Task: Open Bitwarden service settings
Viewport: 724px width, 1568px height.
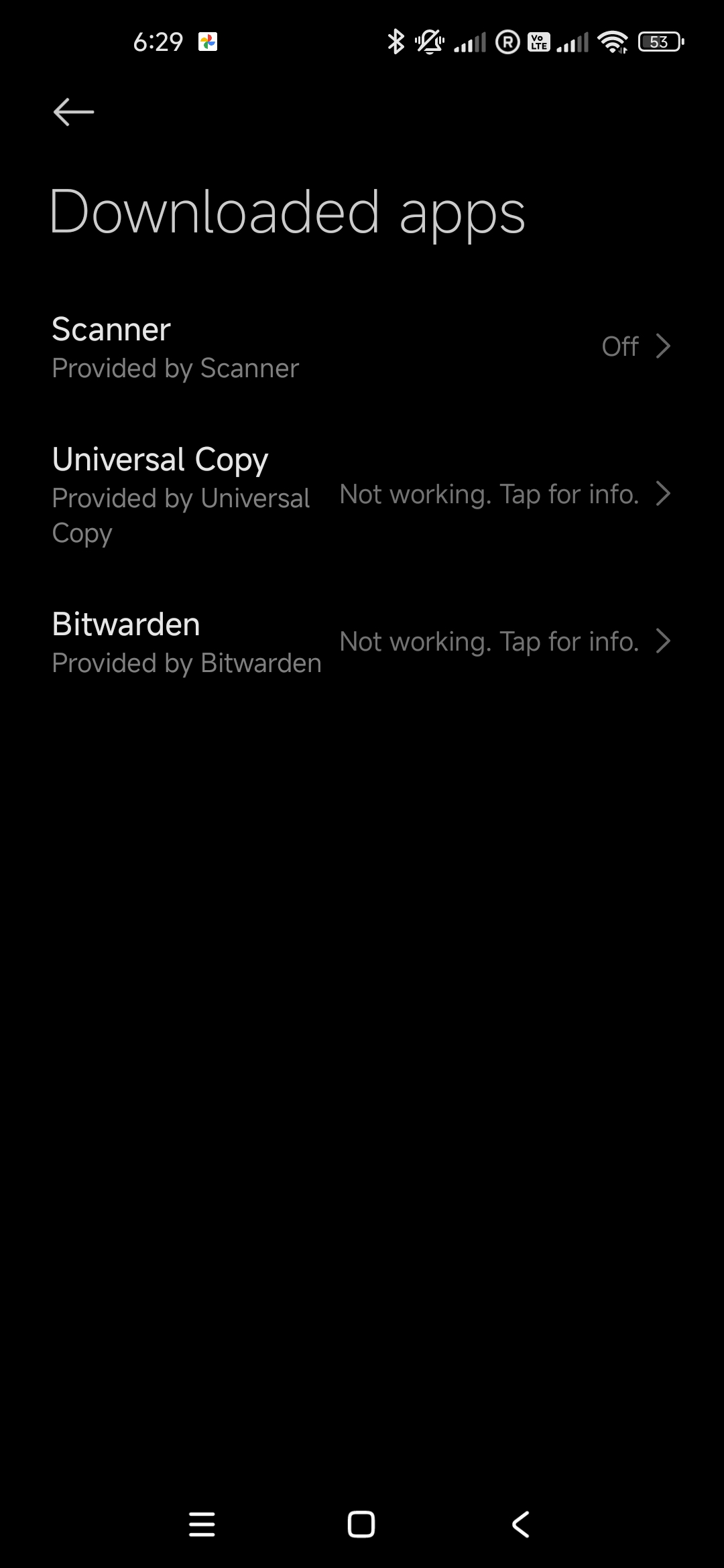Action: pos(362,642)
